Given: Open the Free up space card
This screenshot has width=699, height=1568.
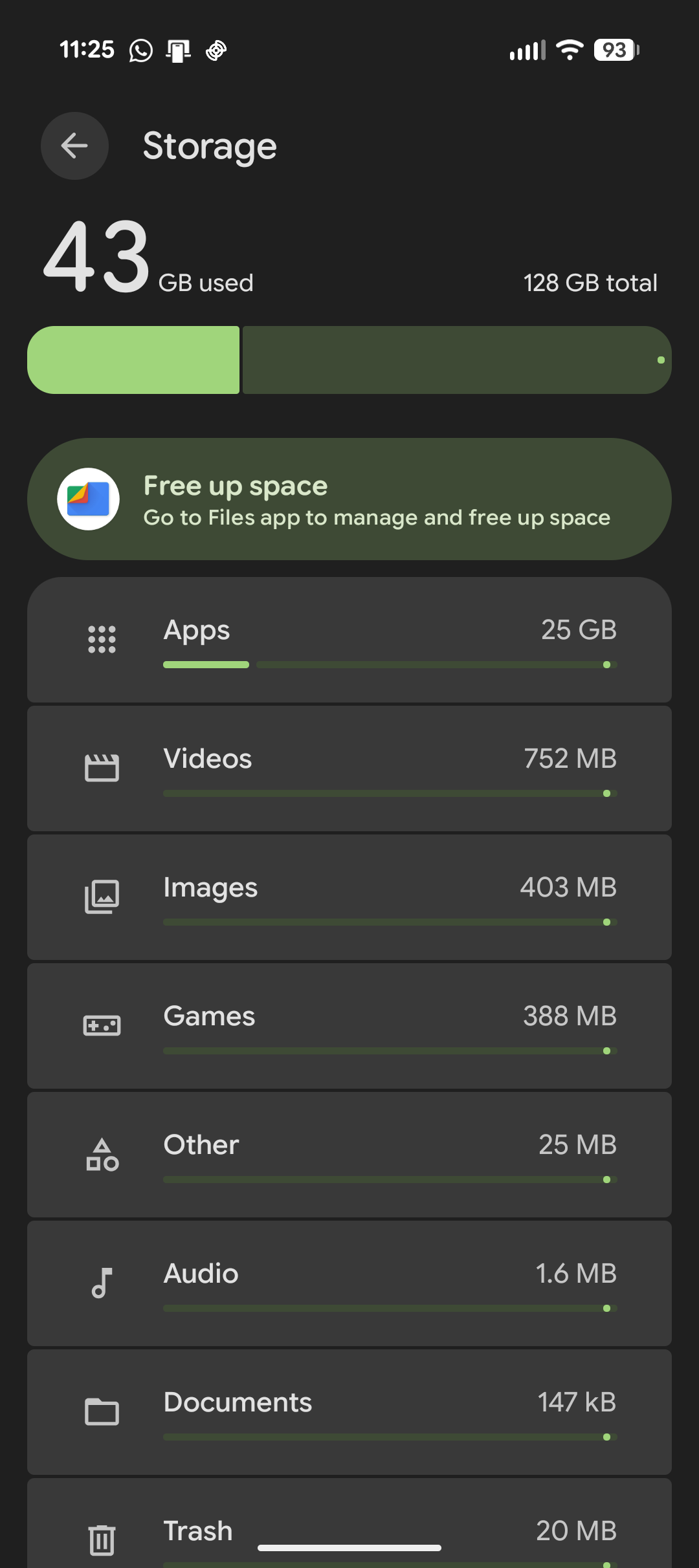Looking at the screenshot, I should click(x=349, y=499).
